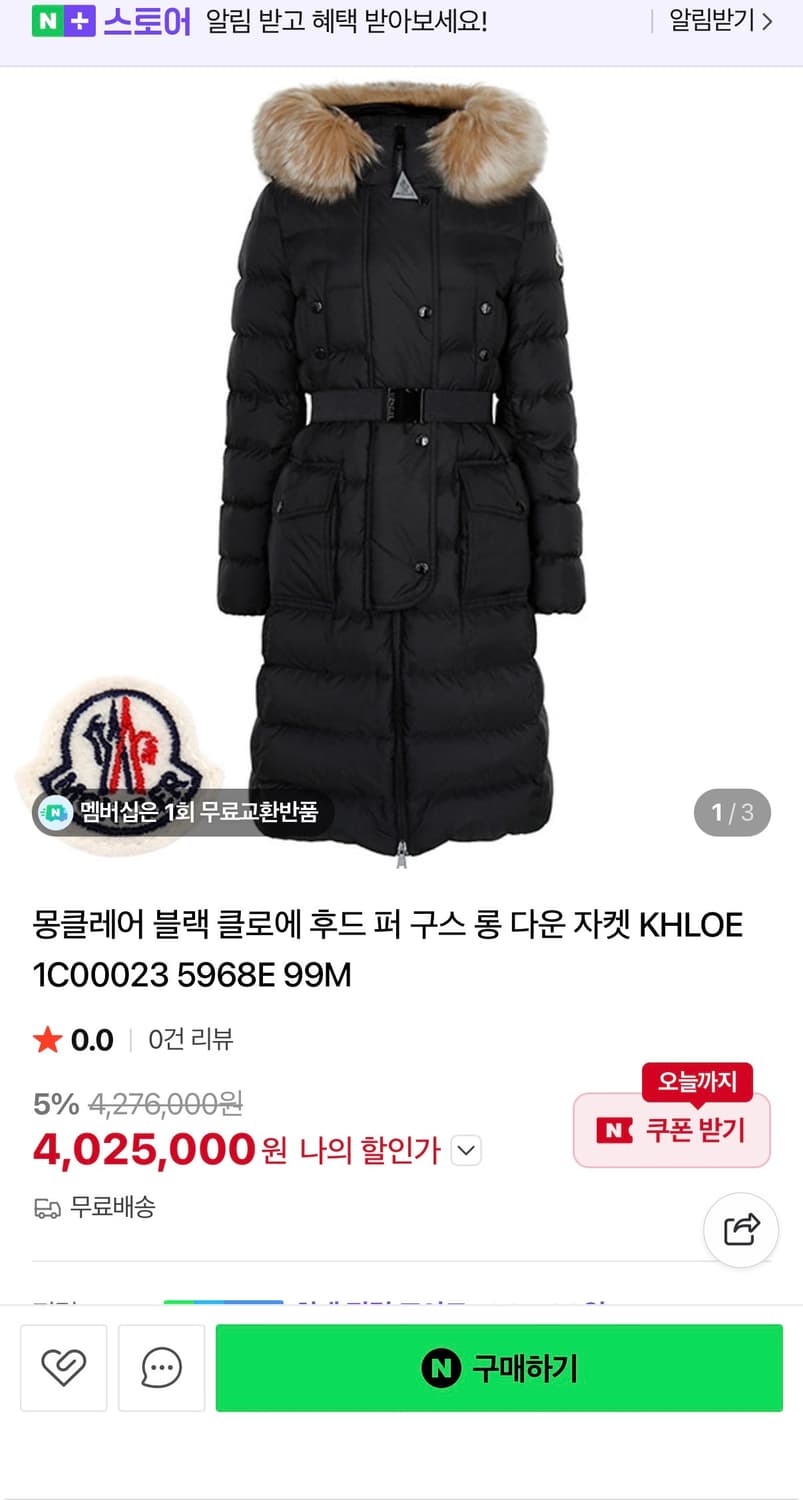
Task: Toggle the wishlist heart at the bottom bar
Action: coord(63,1368)
